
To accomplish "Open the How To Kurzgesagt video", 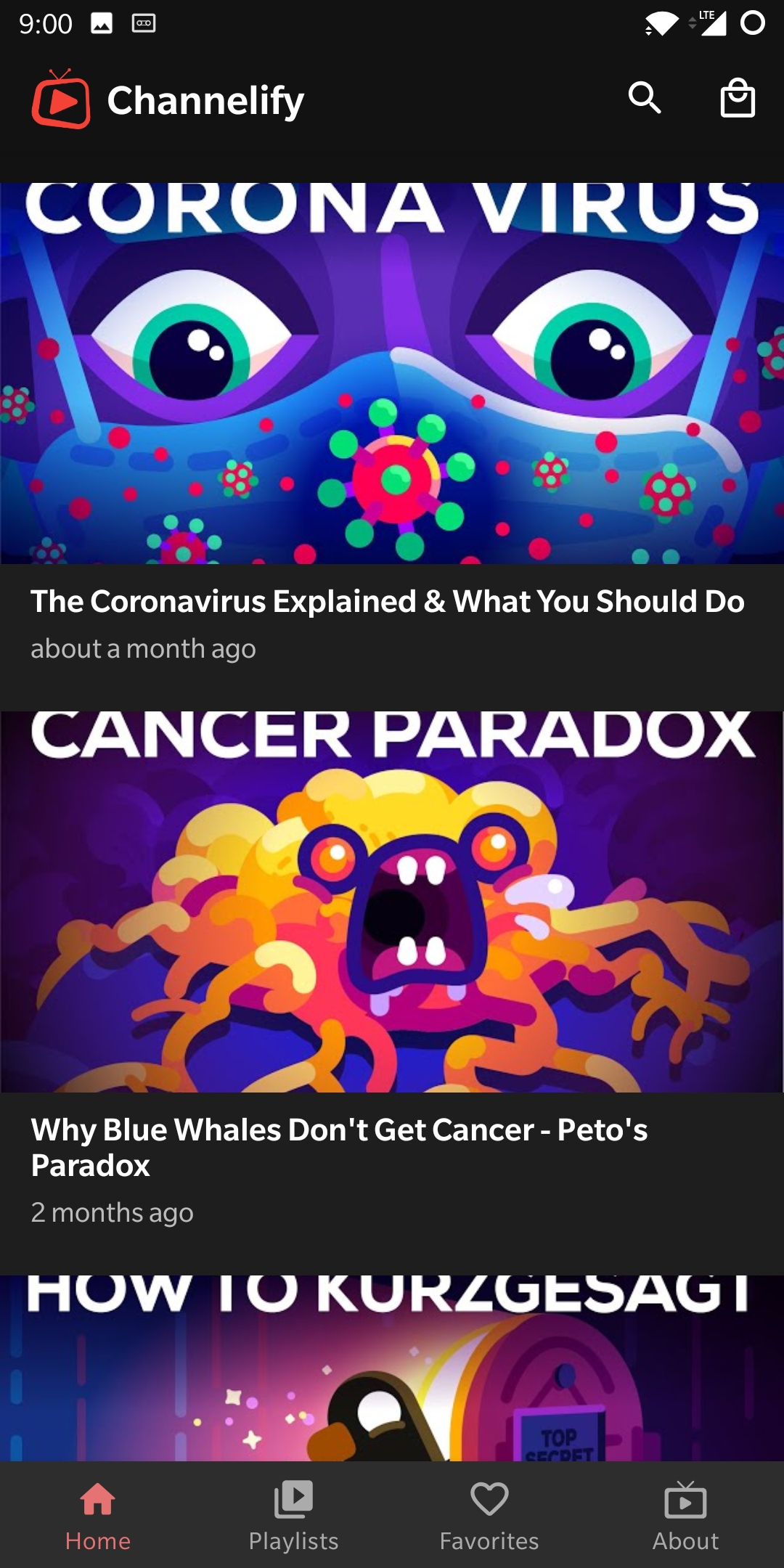I will coord(392,1368).
